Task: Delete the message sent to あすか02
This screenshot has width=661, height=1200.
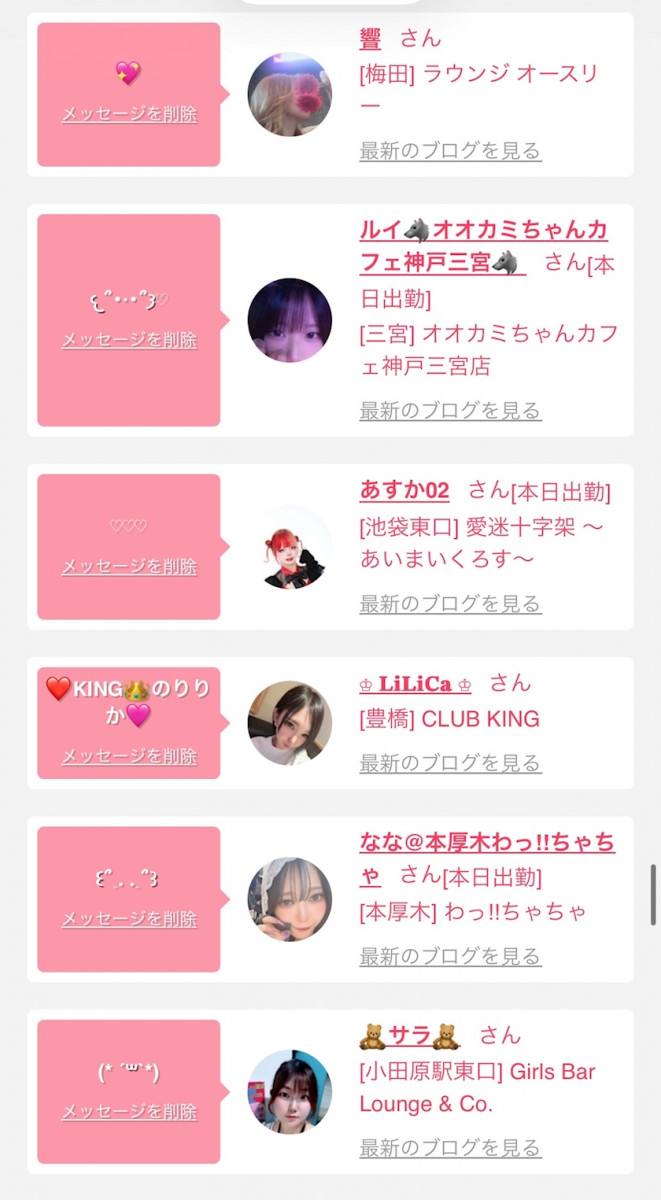Action: [129, 566]
